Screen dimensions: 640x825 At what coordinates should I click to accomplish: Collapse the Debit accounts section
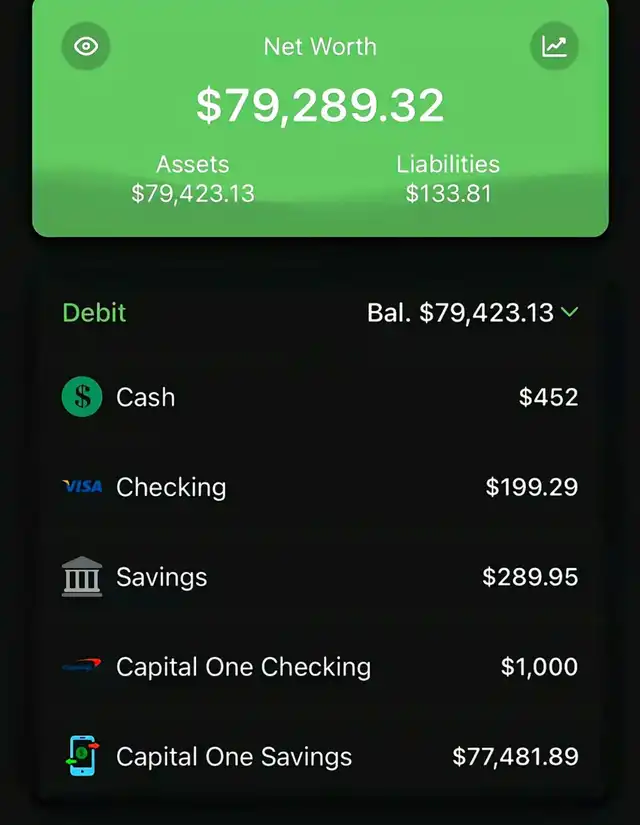[569, 313]
